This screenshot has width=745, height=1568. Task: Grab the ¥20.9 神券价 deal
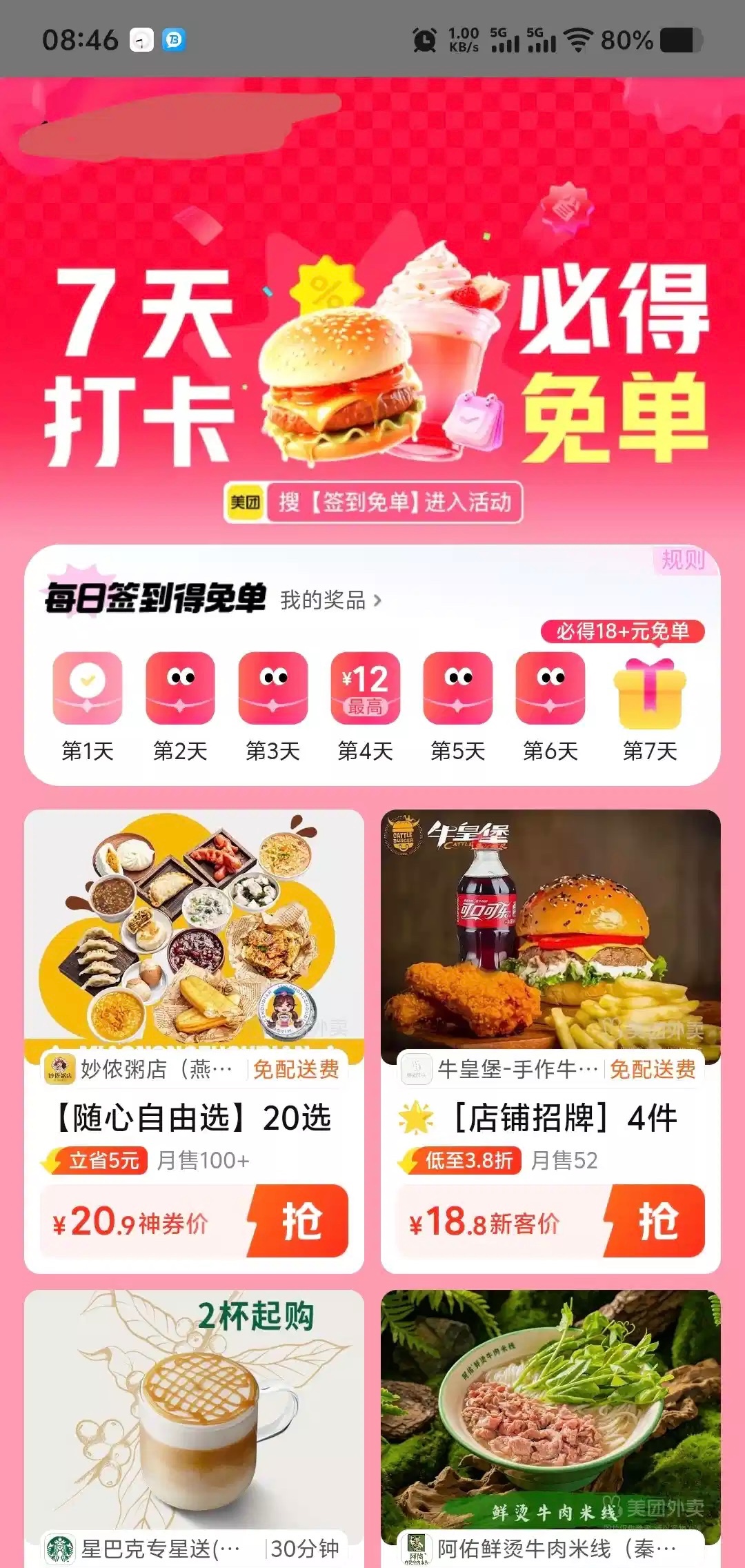click(x=301, y=1222)
